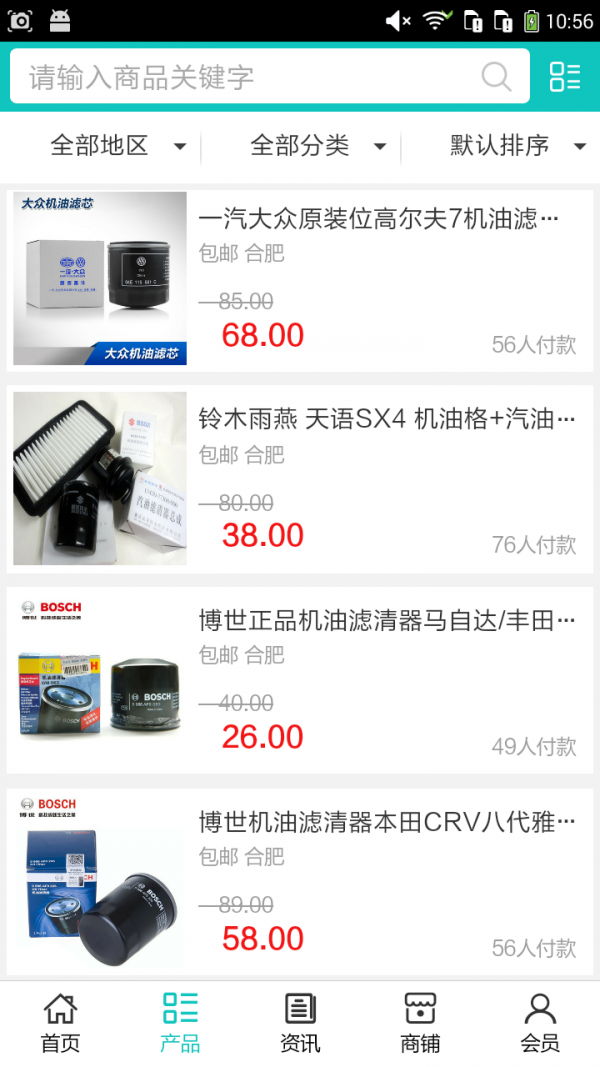Tap the product keyword search field

click(x=250, y=77)
